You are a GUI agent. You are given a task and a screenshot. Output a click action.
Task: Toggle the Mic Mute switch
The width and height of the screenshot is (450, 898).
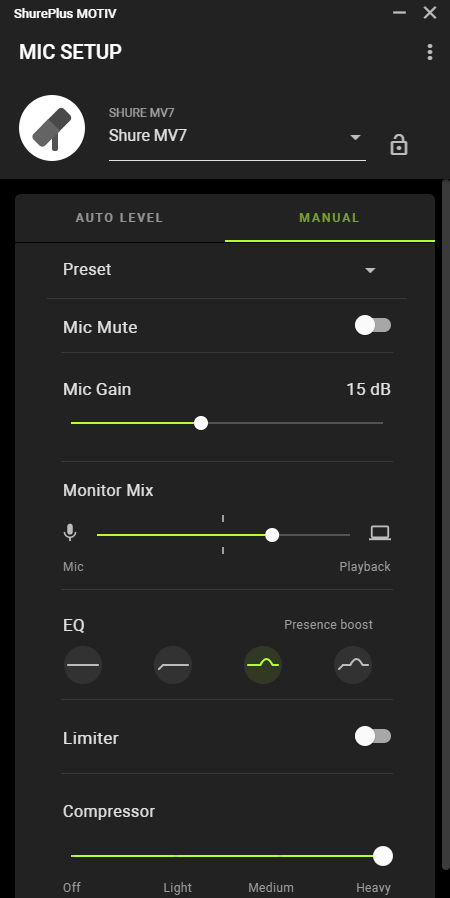(x=373, y=325)
